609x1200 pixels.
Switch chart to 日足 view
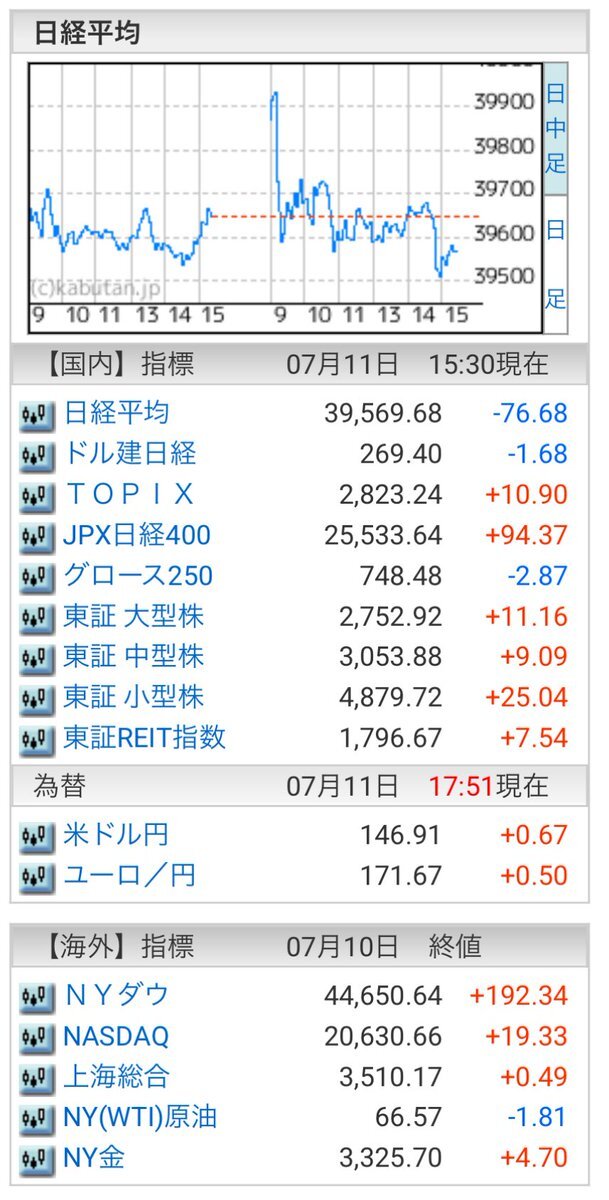click(x=555, y=264)
